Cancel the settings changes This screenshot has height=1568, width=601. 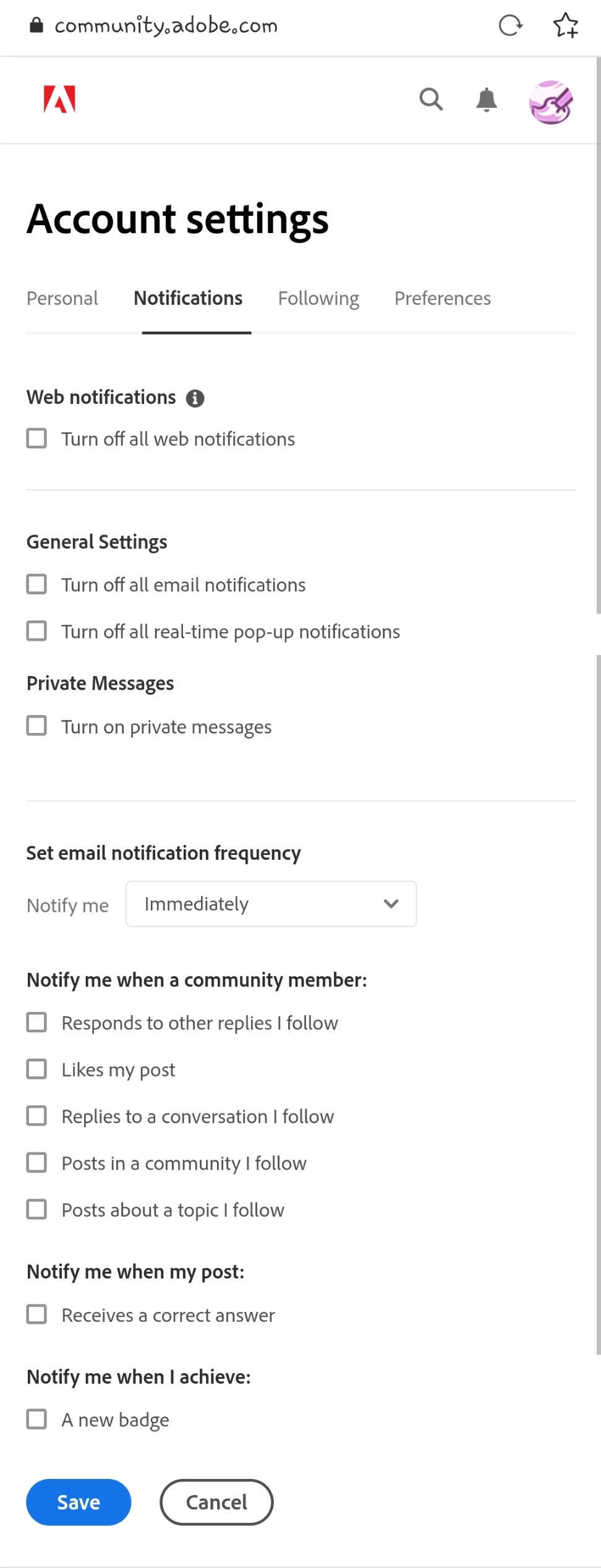pos(216,1502)
